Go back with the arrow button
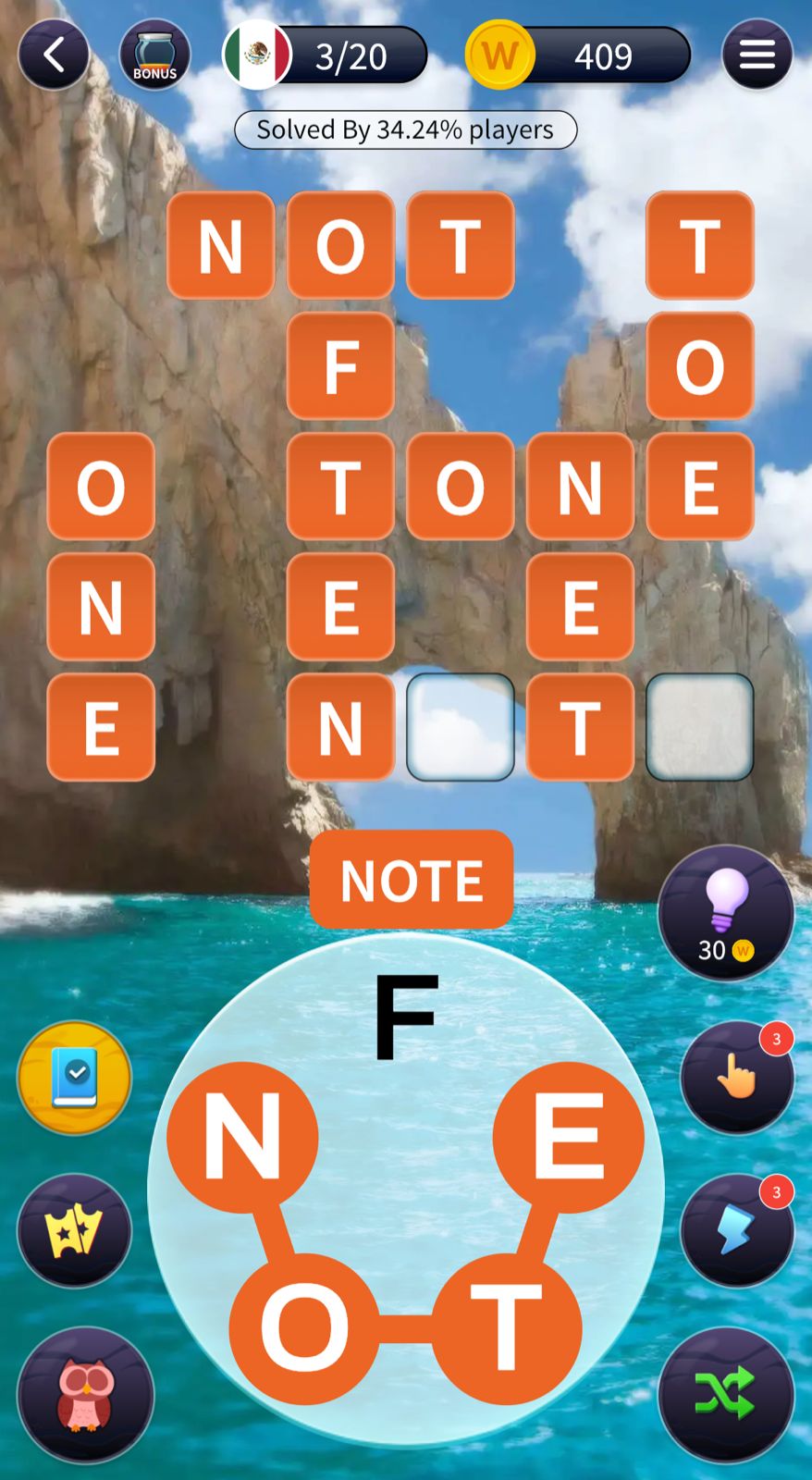The image size is (812, 1480). 54,55
